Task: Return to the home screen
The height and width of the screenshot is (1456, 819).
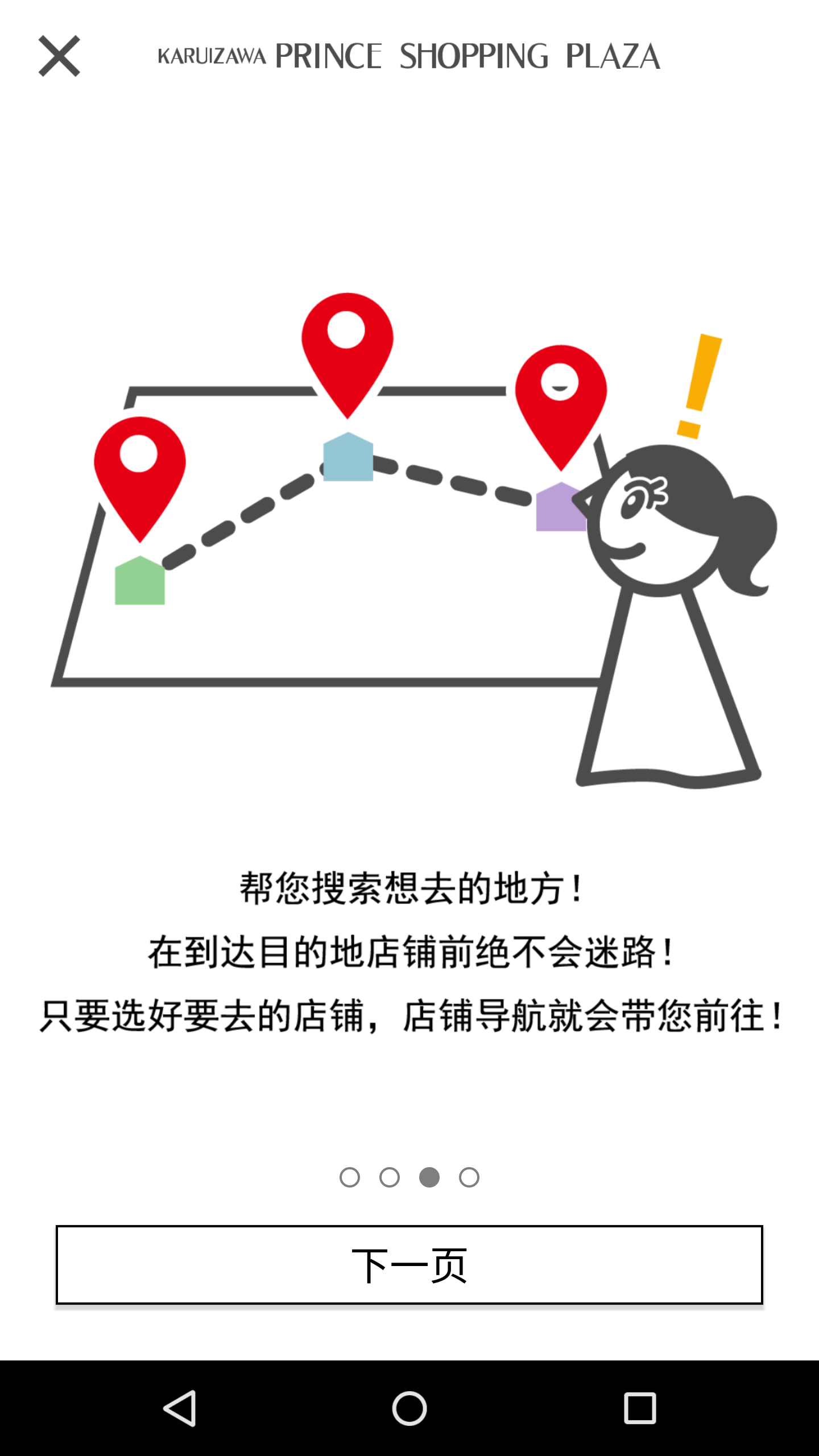Action: [x=409, y=1408]
